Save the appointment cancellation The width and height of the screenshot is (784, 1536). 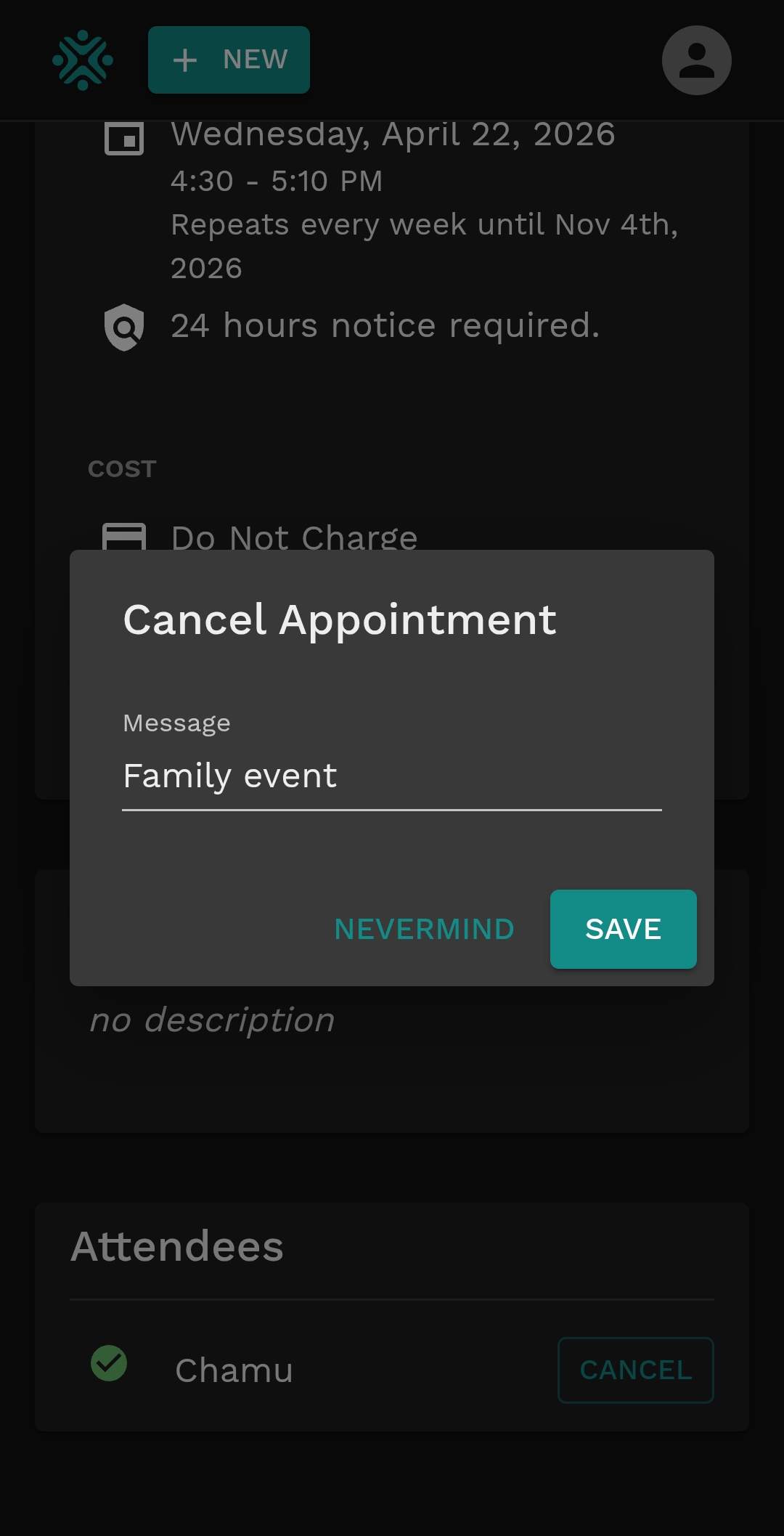(623, 929)
